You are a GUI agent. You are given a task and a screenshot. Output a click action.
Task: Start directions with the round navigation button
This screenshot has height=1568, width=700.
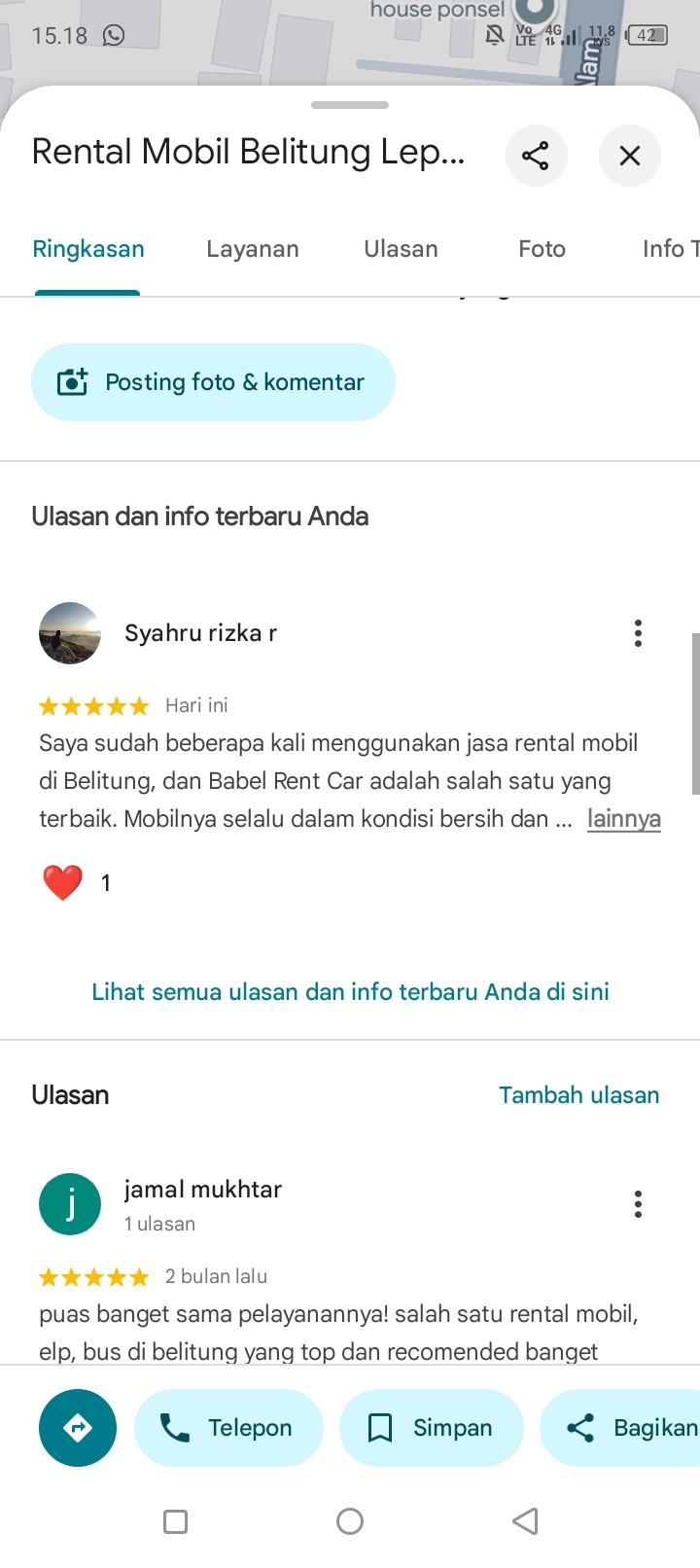tap(78, 1428)
